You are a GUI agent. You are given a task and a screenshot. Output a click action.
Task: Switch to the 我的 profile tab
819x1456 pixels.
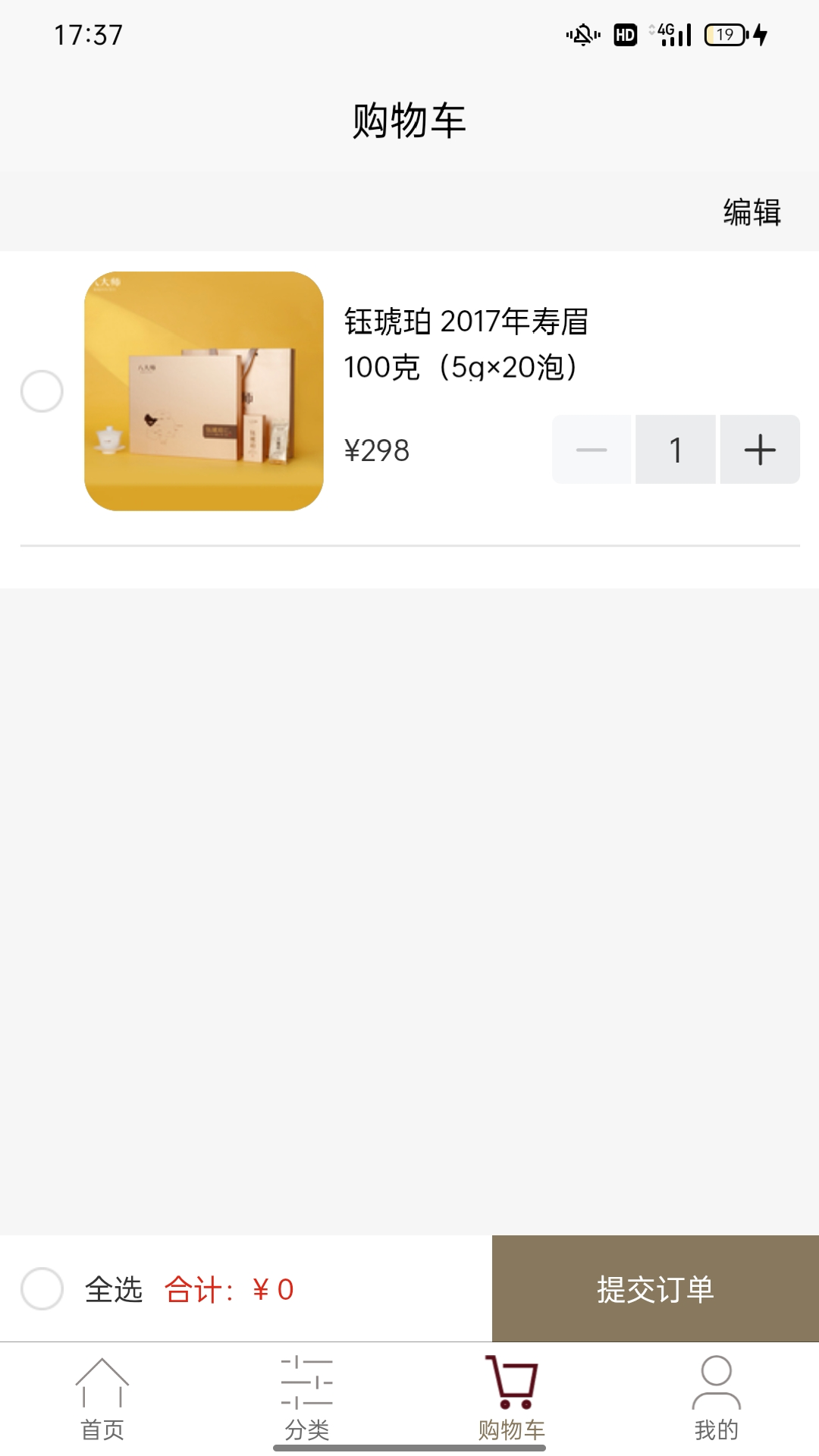point(717,1399)
